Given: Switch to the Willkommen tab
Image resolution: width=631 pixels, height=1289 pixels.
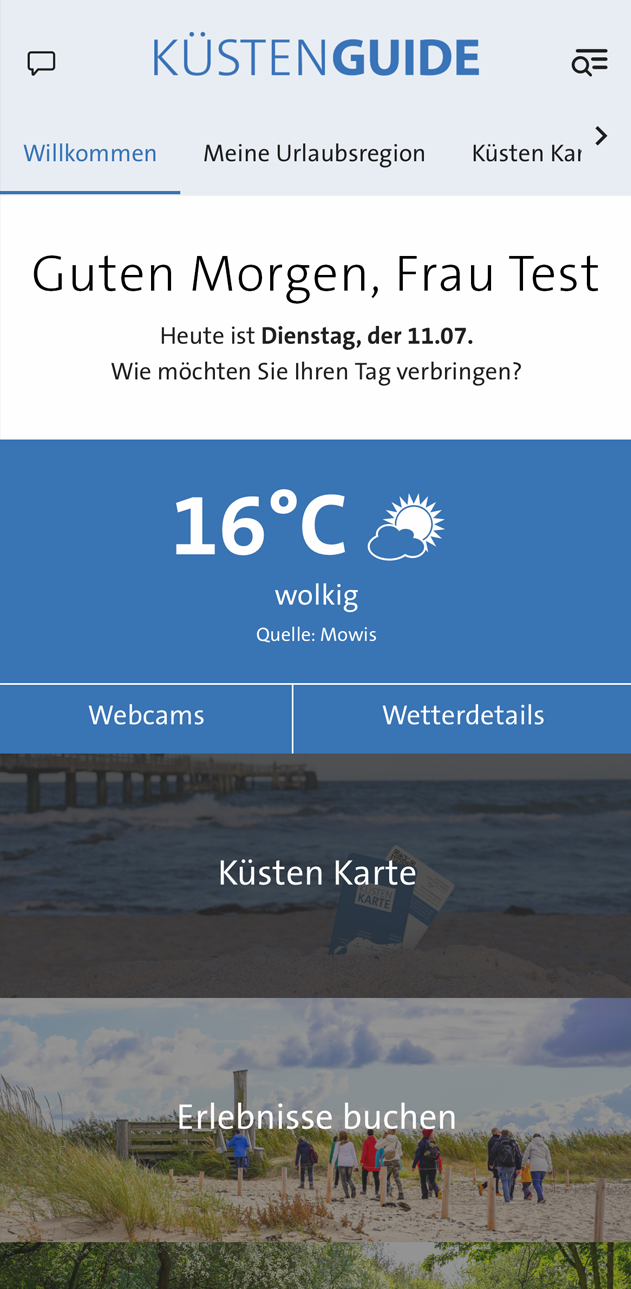Looking at the screenshot, I should 90,154.
